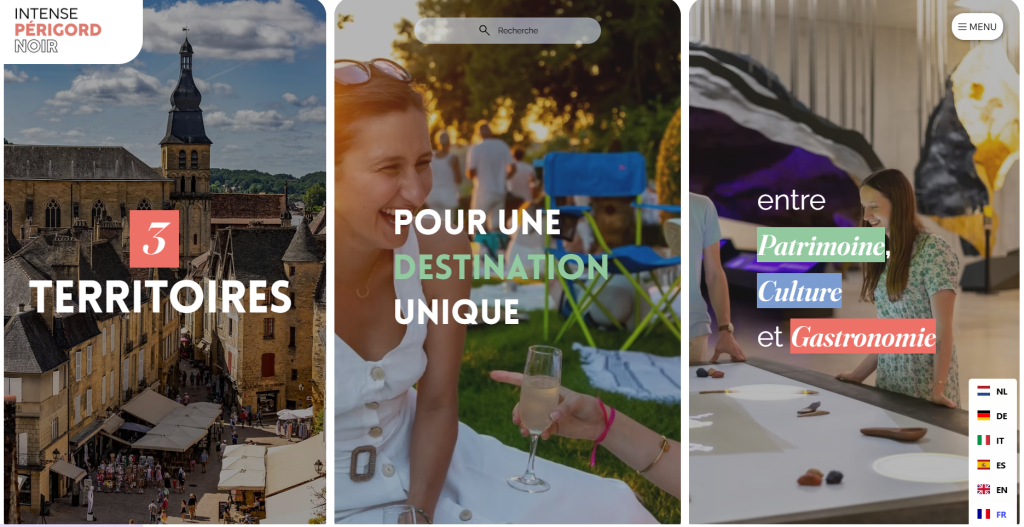The image size is (1024, 527).
Task: Select the IT language option
Action: click(992, 441)
